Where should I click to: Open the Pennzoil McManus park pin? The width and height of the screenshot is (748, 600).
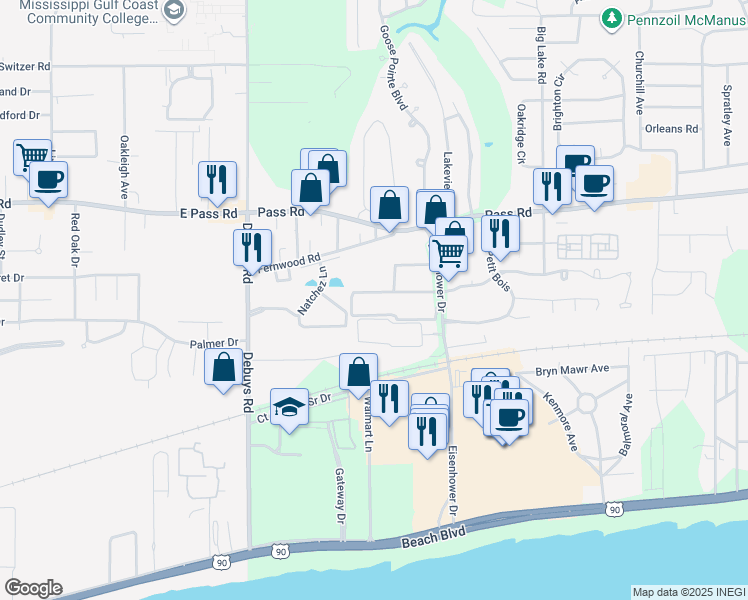click(x=612, y=20)
